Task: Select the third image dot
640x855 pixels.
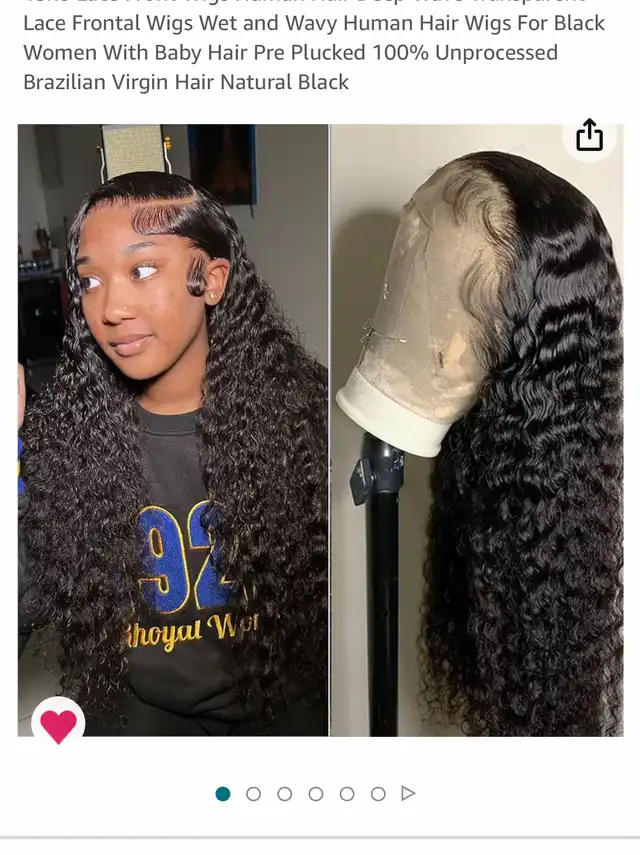Action: tap(285, 794)
